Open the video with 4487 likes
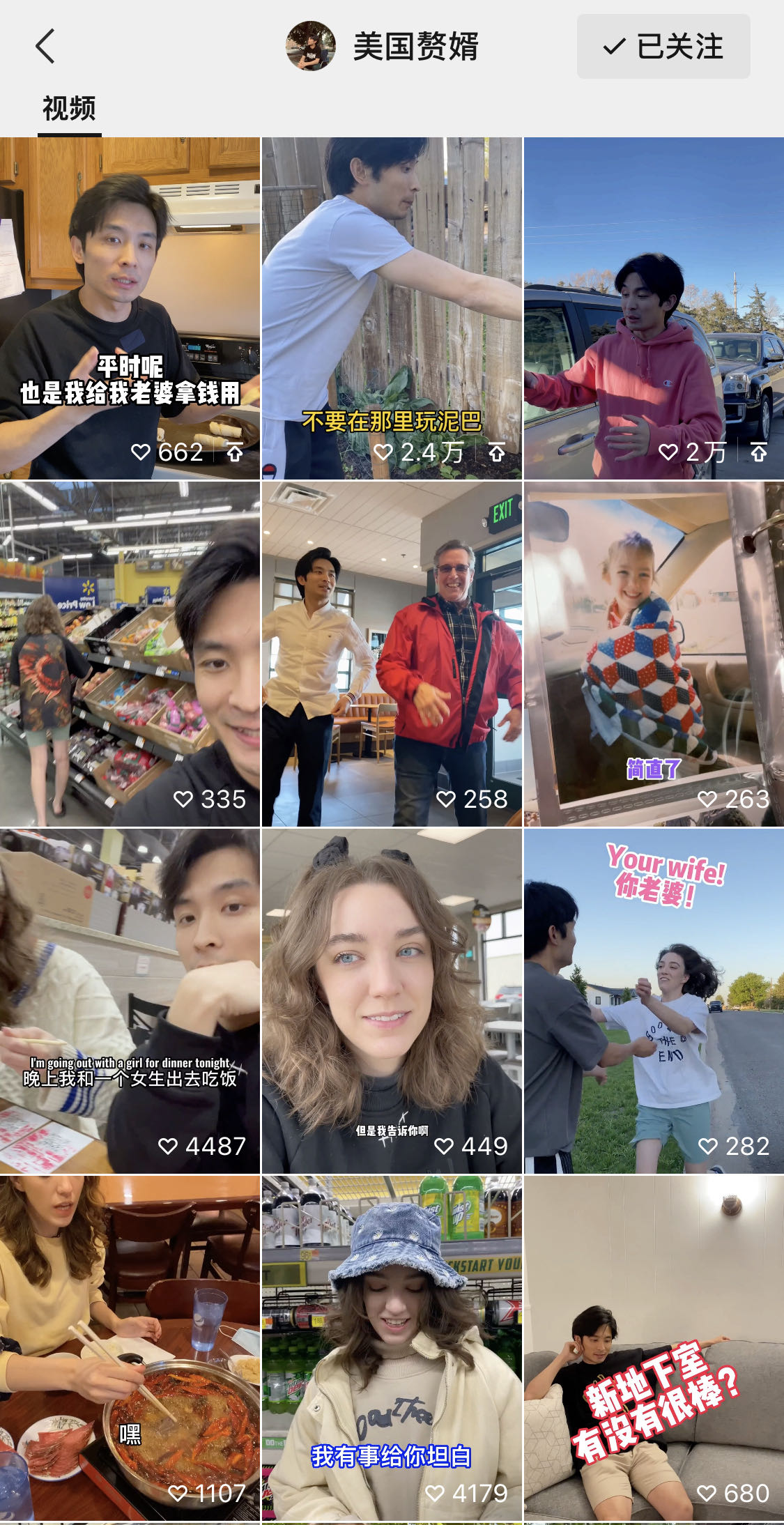 click(x=130, y=1002)
